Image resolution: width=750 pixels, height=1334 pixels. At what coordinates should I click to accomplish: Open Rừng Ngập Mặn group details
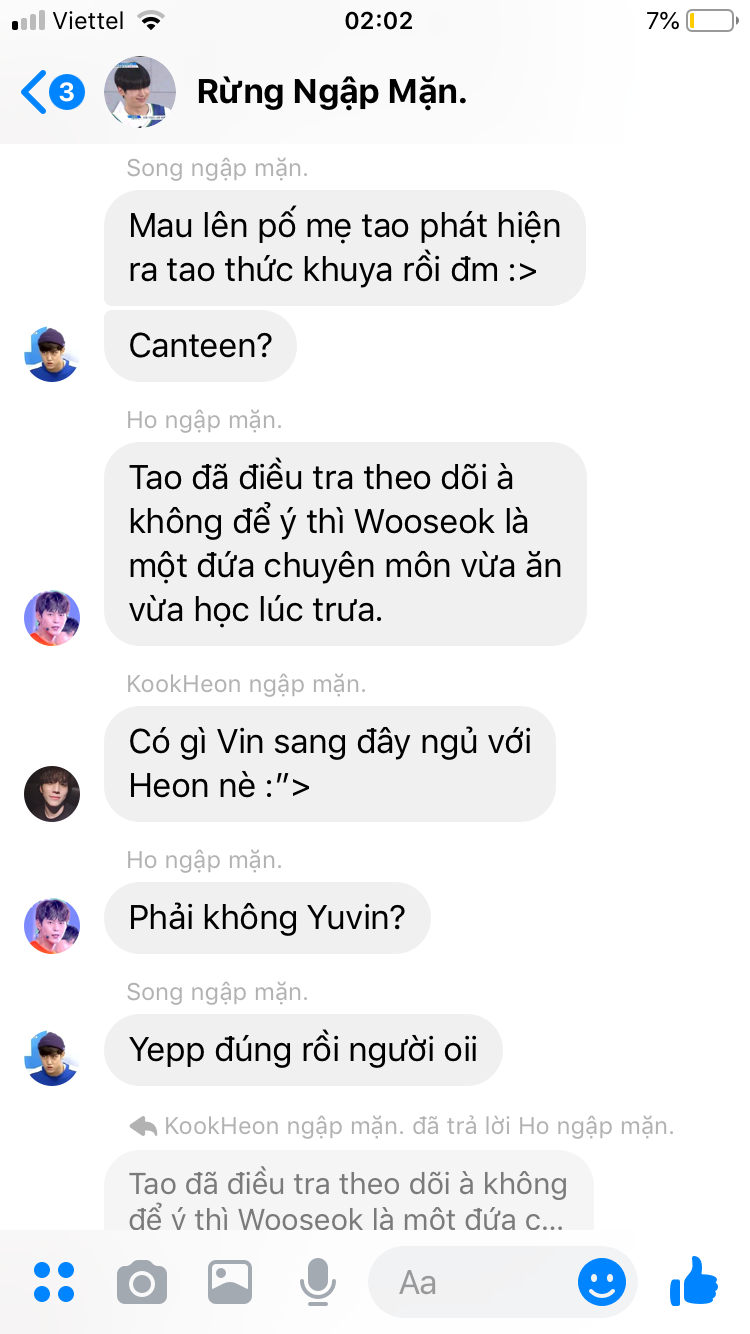tap(332, 92)
